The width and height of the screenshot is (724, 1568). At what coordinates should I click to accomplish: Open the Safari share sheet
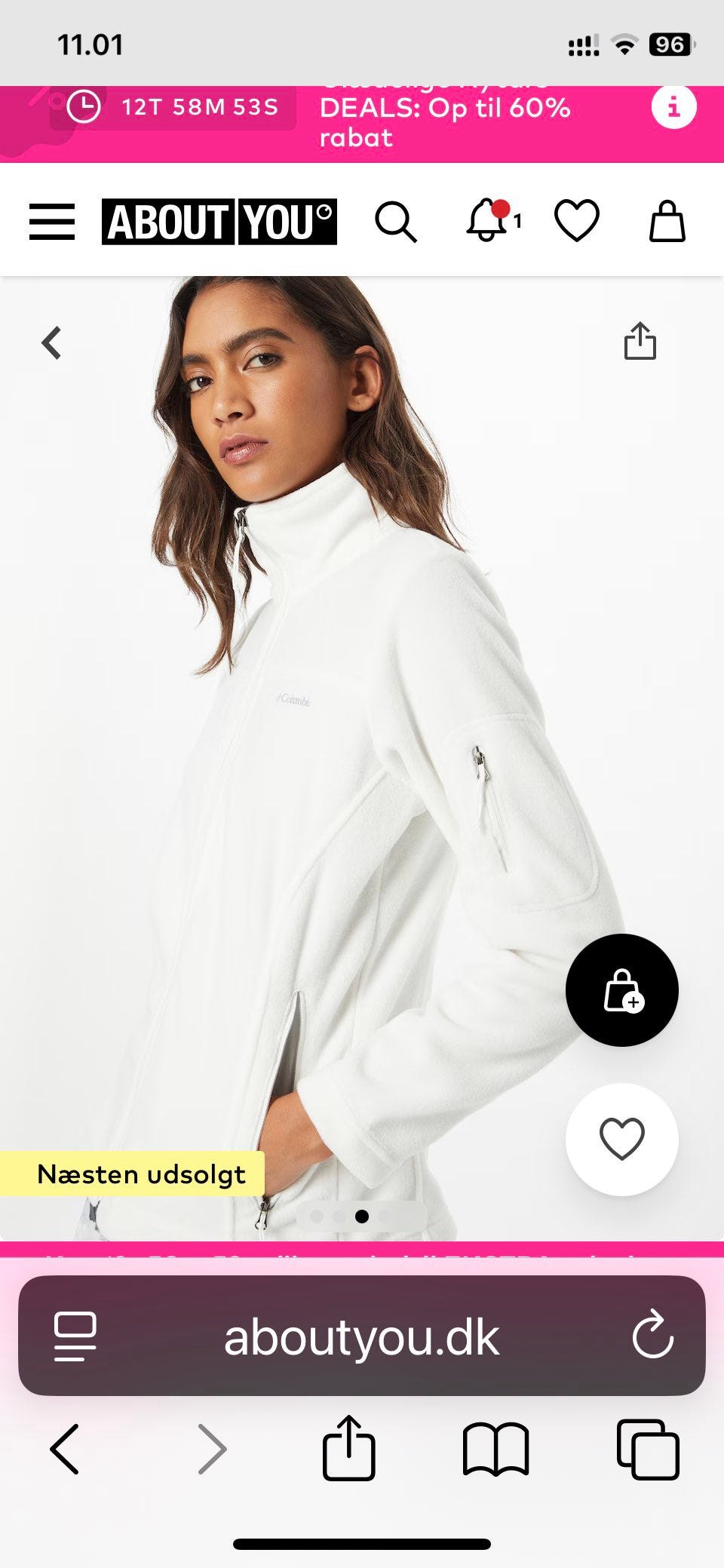coord(348,1447)
